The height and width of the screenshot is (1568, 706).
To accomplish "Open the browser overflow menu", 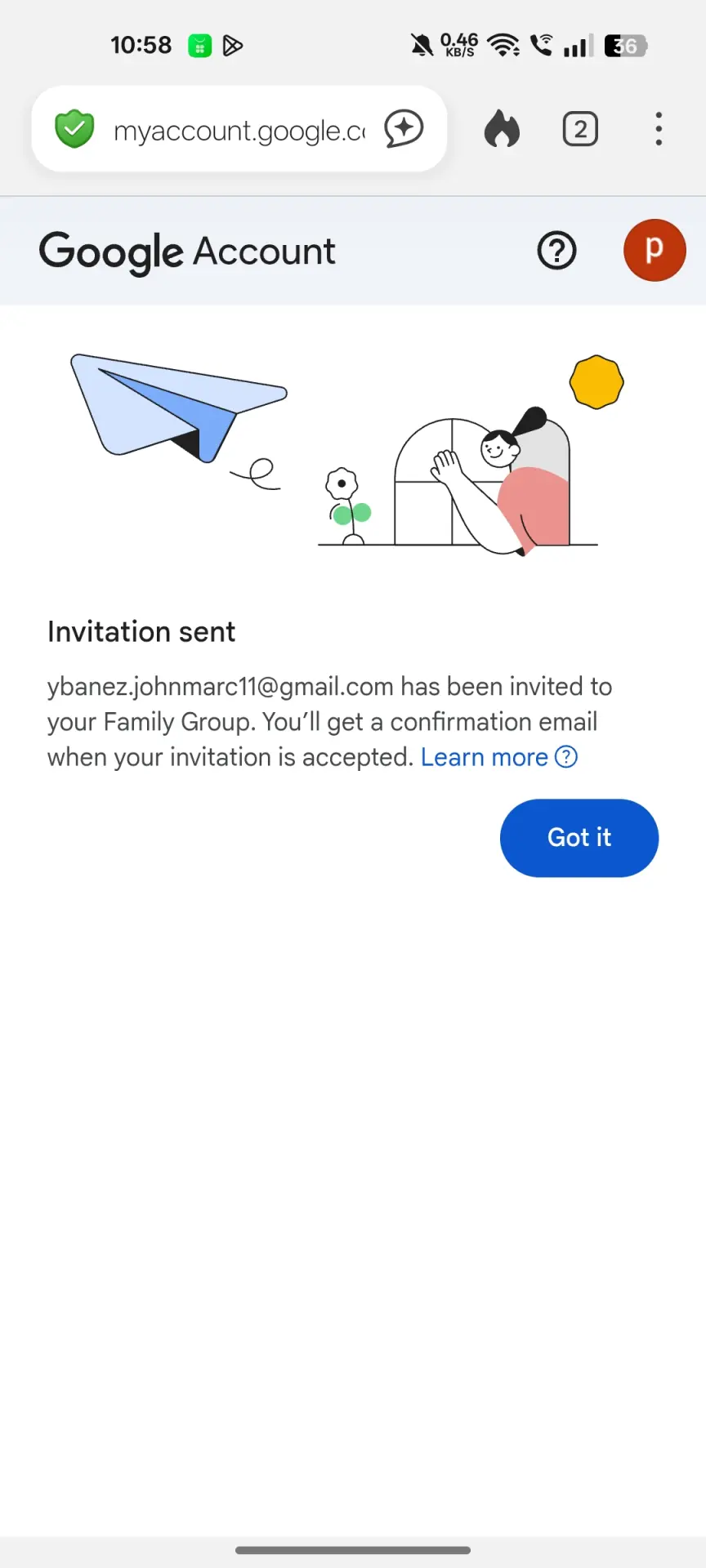I will point(659,129).
